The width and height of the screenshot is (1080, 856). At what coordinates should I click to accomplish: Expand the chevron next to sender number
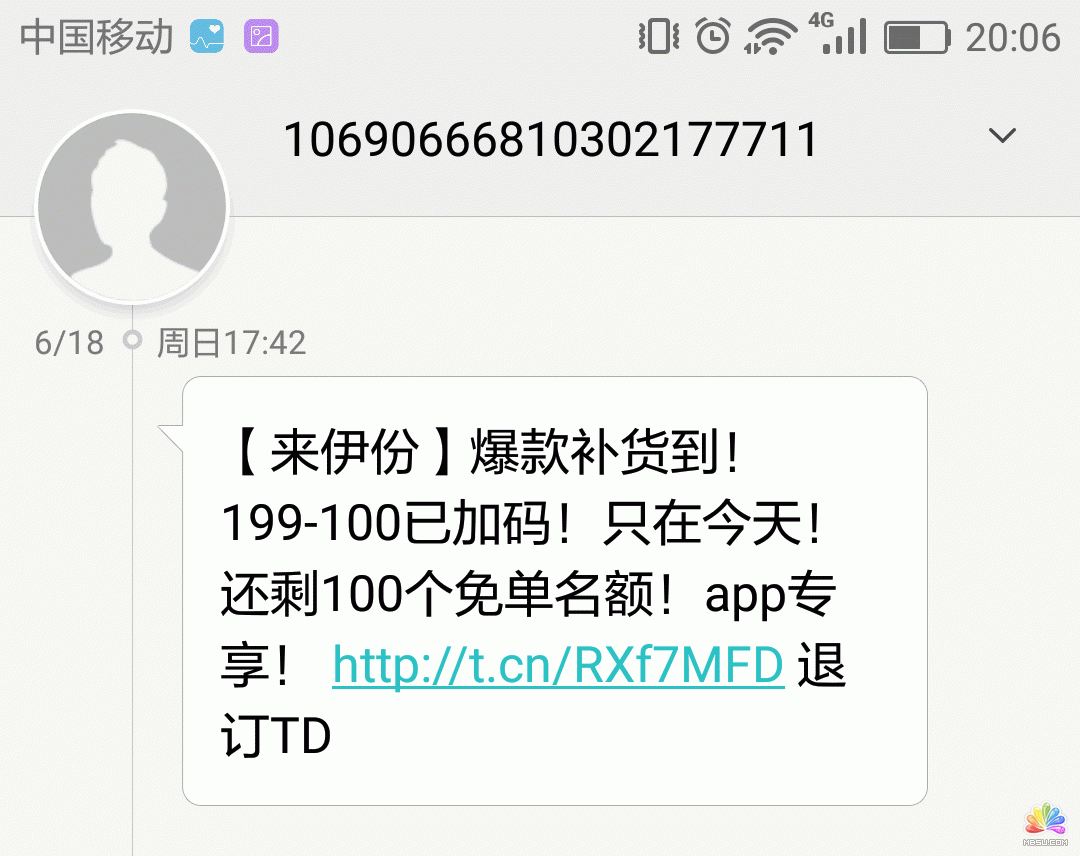pos(1001,136)
